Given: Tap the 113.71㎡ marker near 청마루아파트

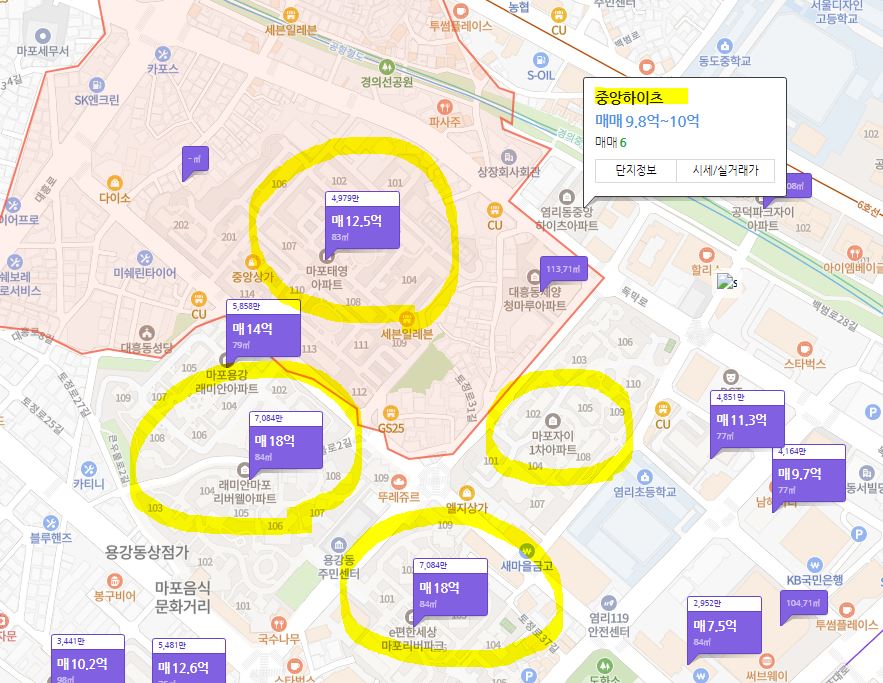Looking at the screenshot, I should pos(563,269).
